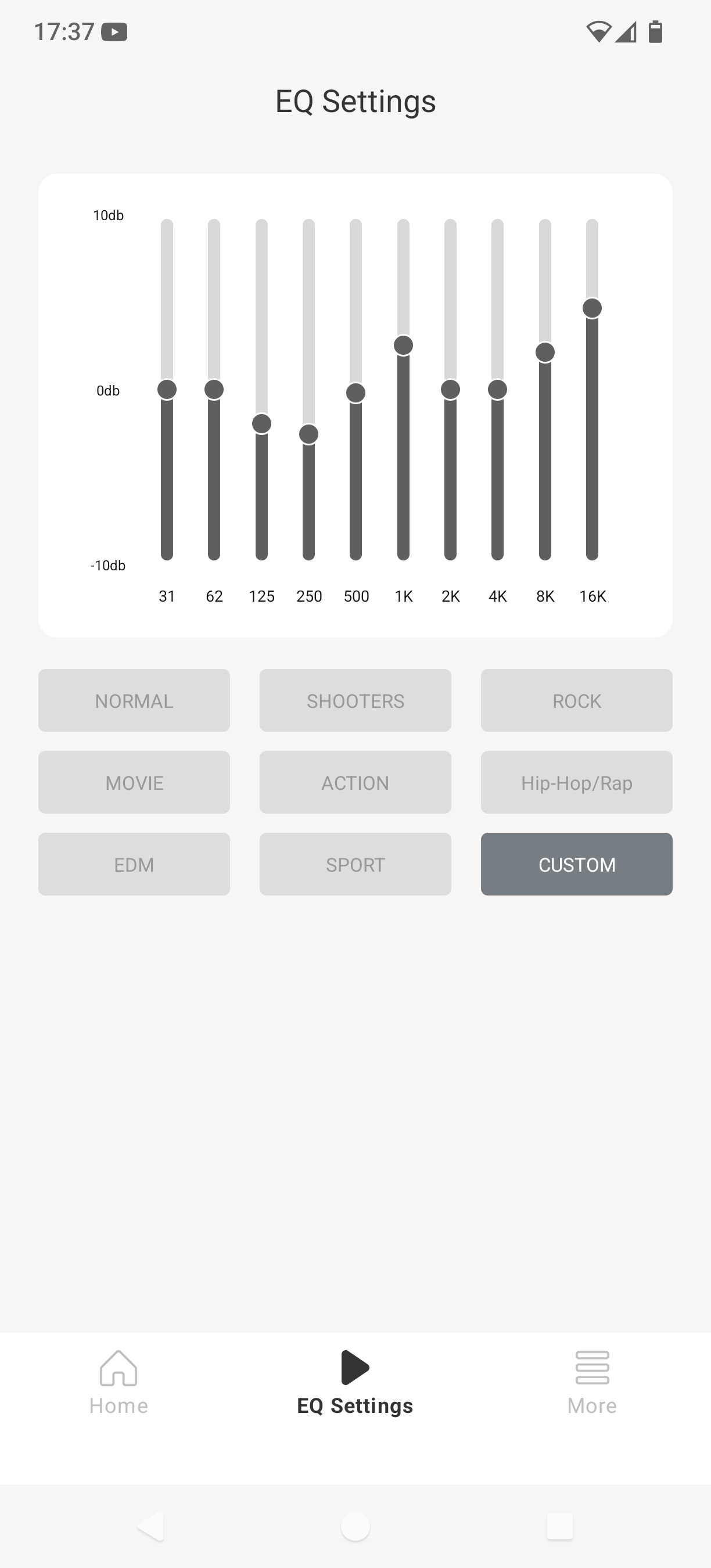Choose the SPORT preset
711x1568 pixels.
click(355, 864)
